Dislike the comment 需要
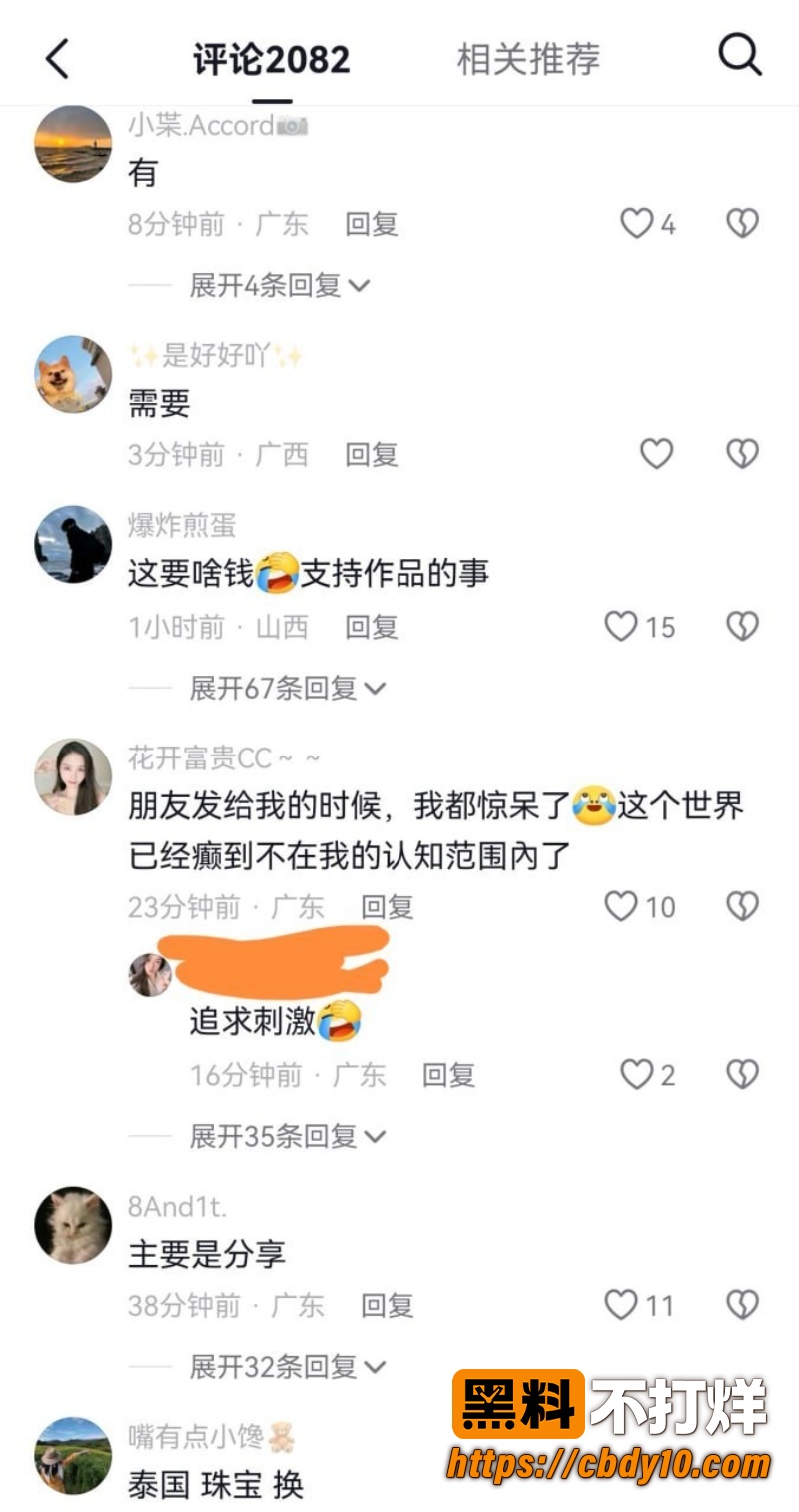The height and width of the screenshot is (1512, 799). click(742, 454)
